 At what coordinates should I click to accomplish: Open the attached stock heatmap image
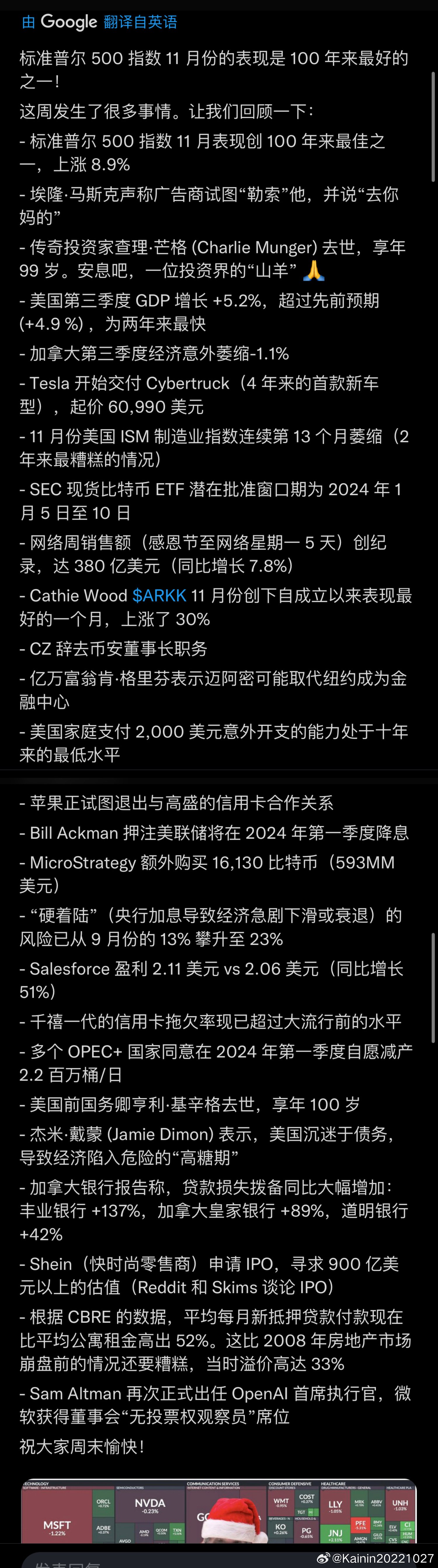219,1512
